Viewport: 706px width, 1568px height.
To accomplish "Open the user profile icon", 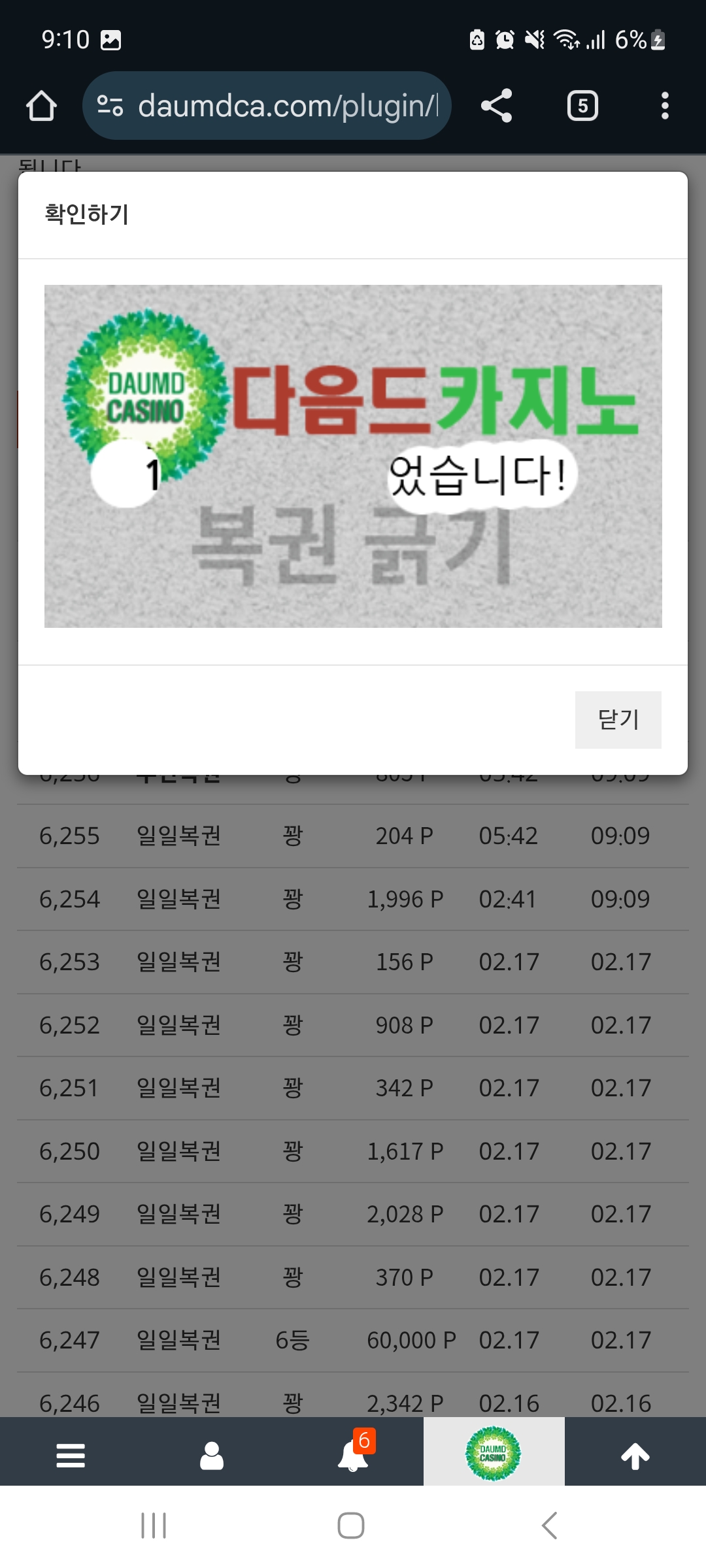I will coord(211,1456).
